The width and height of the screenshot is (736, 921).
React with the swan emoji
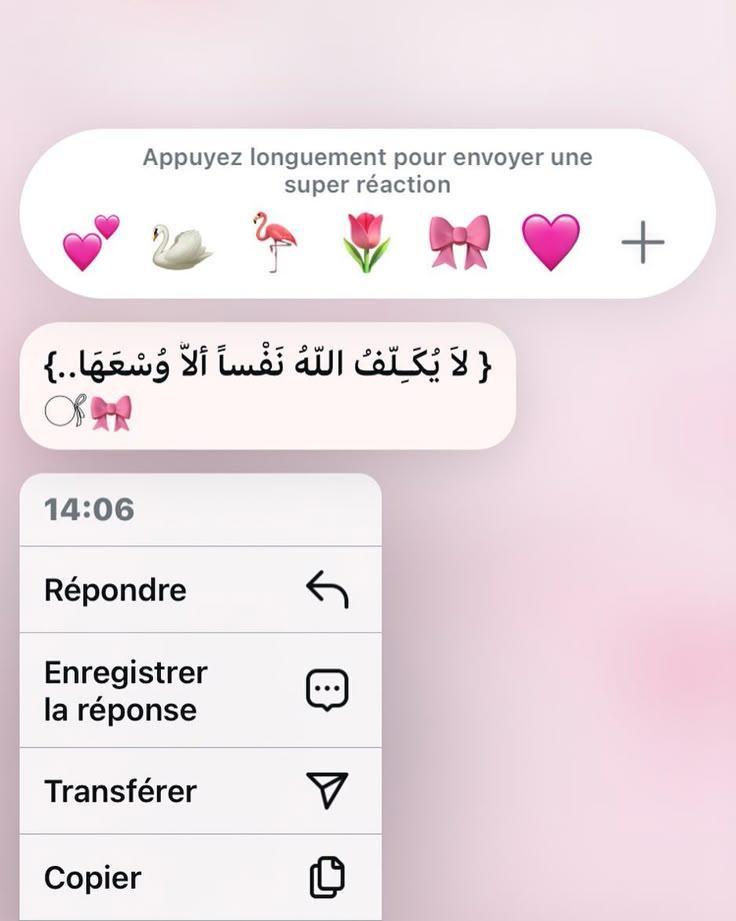(181, 244)
